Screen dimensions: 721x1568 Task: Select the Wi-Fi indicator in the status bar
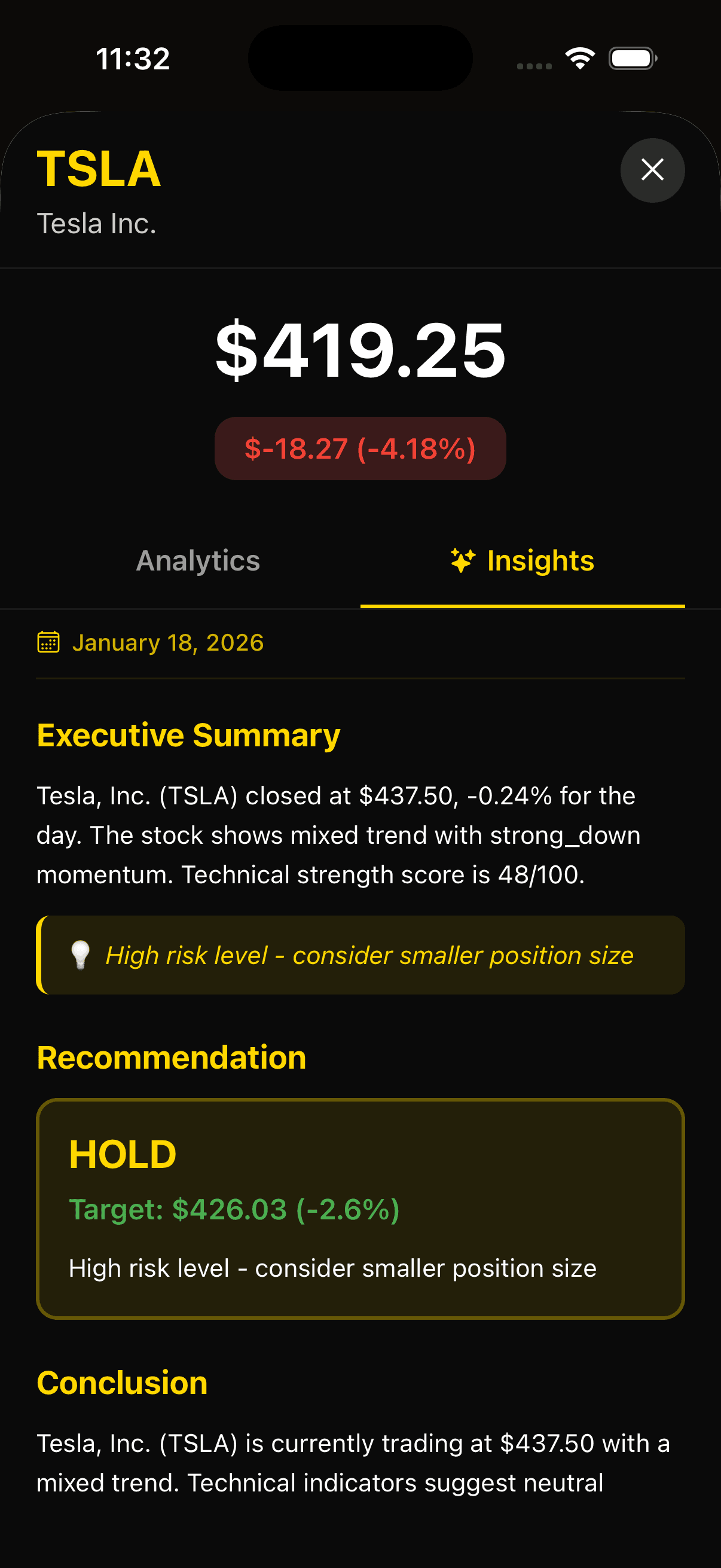click(x=579, y=57)
